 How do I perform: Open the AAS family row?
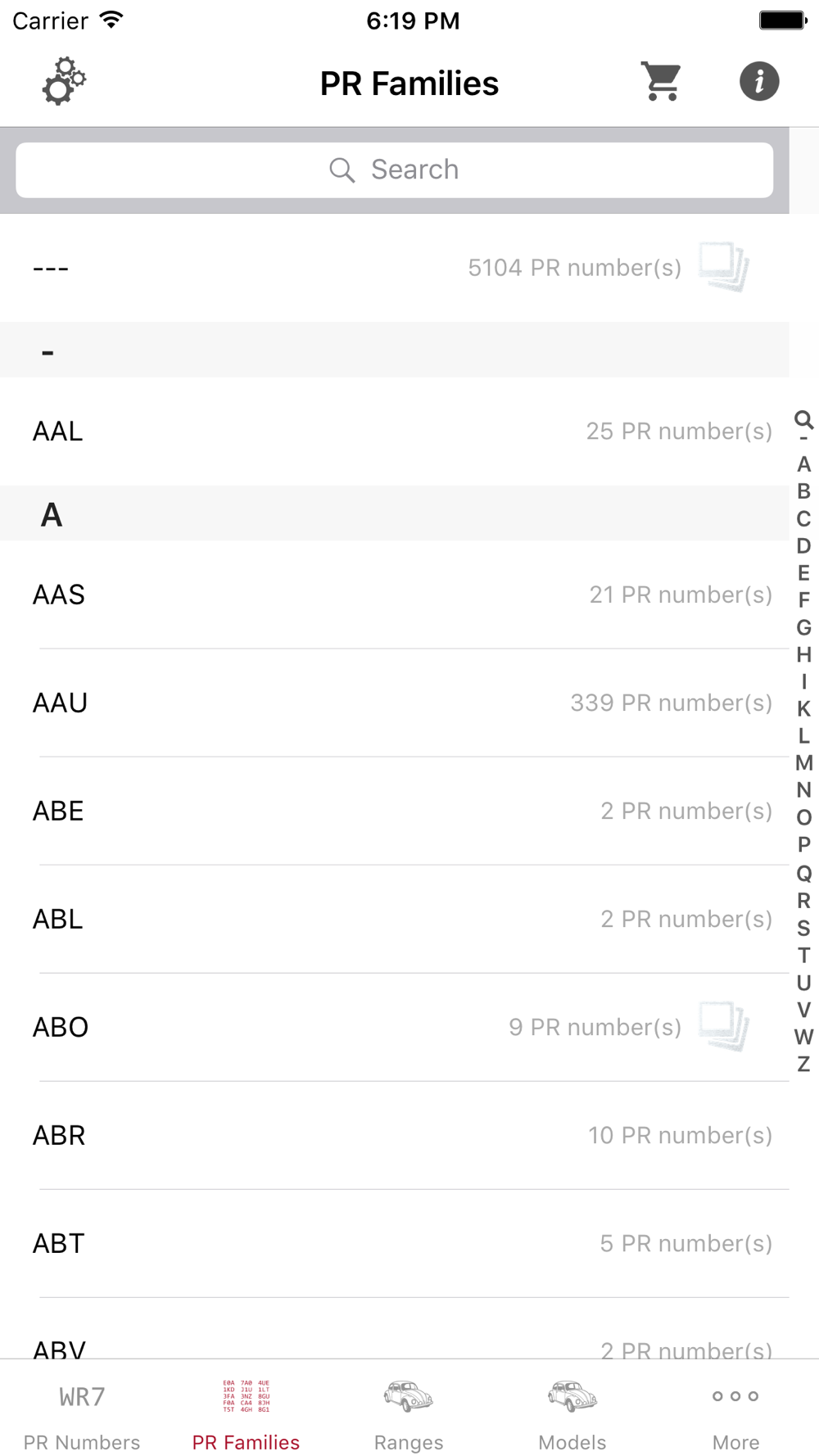[x=394, y=595]
